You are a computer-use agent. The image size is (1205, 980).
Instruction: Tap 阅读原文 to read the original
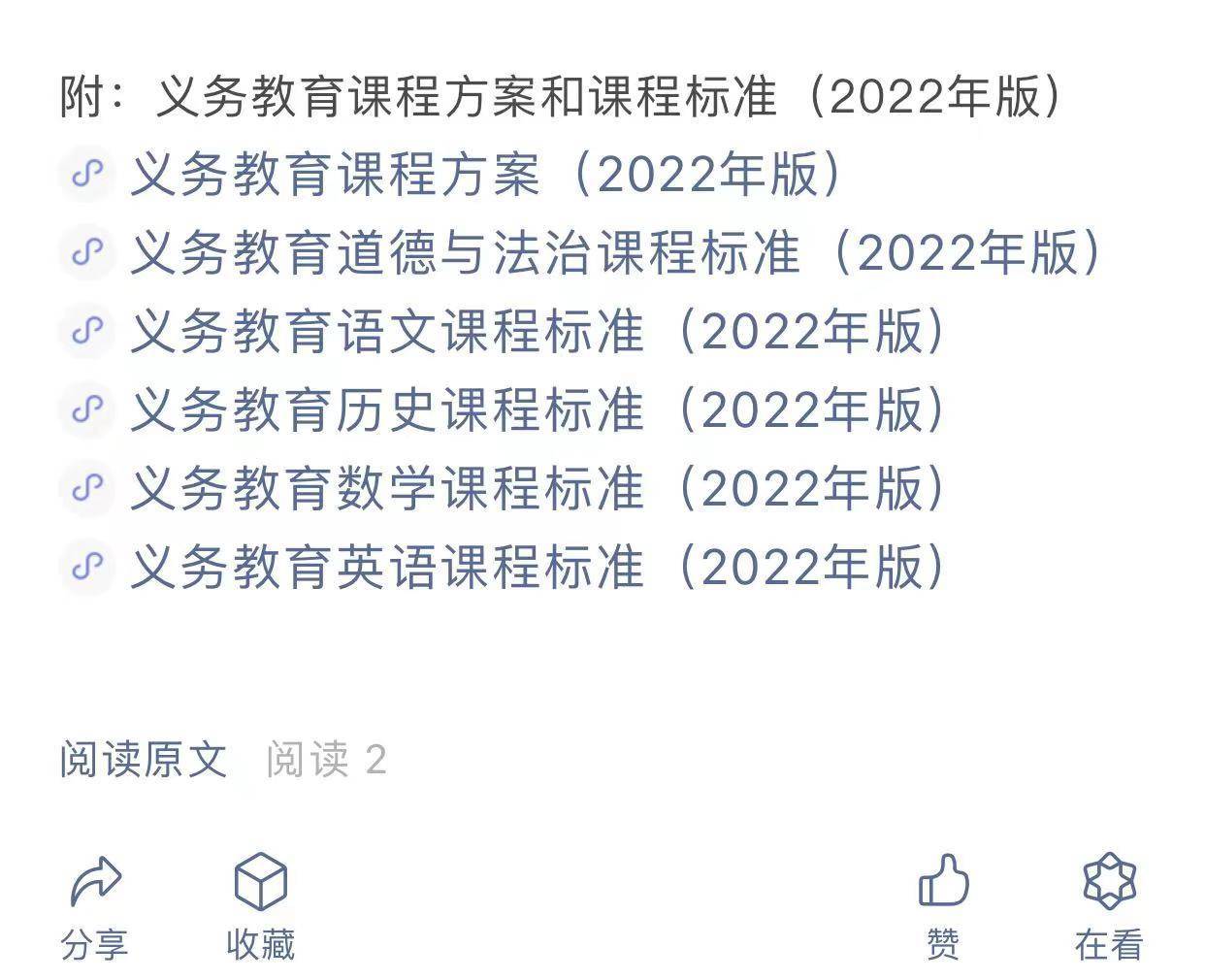pyautogui.click(x=144, y=760)
